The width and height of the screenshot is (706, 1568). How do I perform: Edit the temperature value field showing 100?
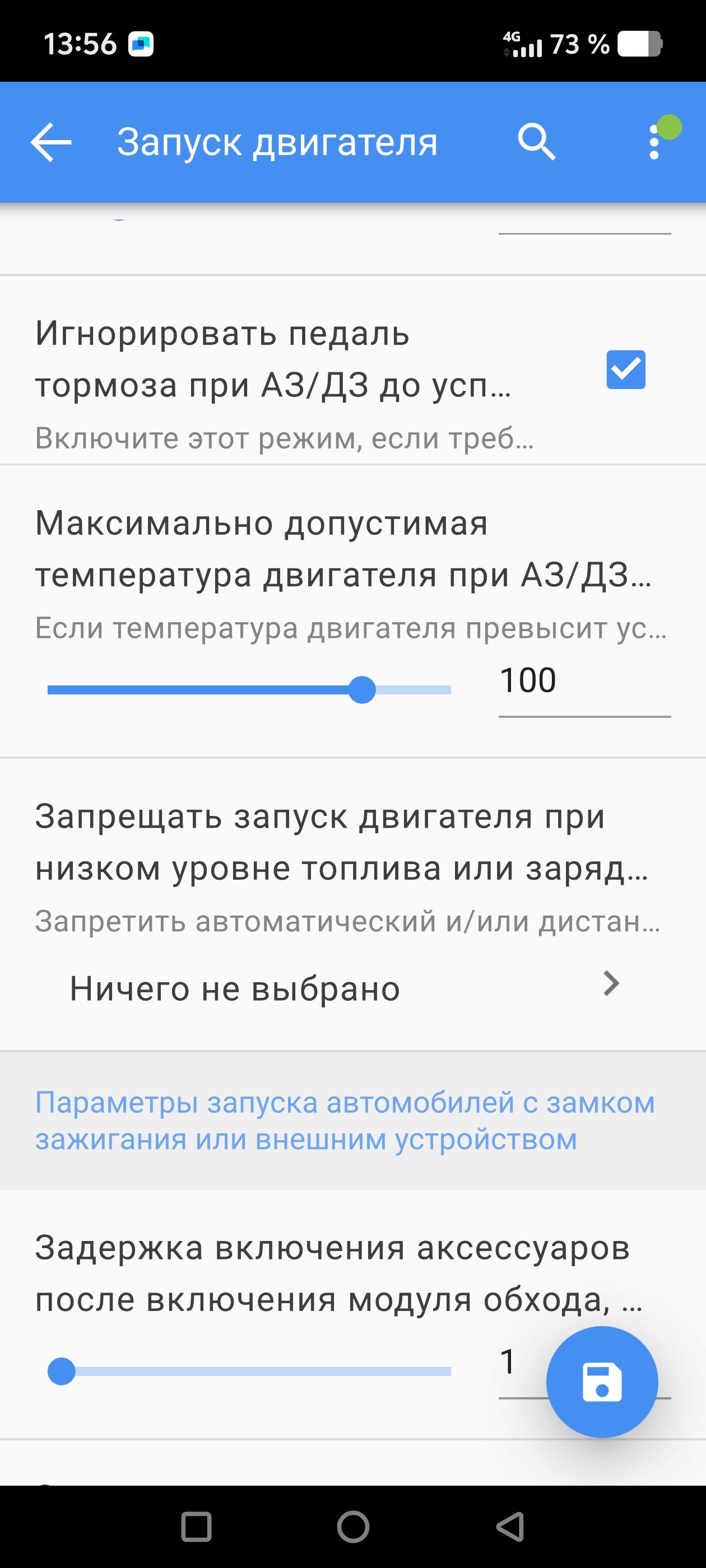coord(583,680)
